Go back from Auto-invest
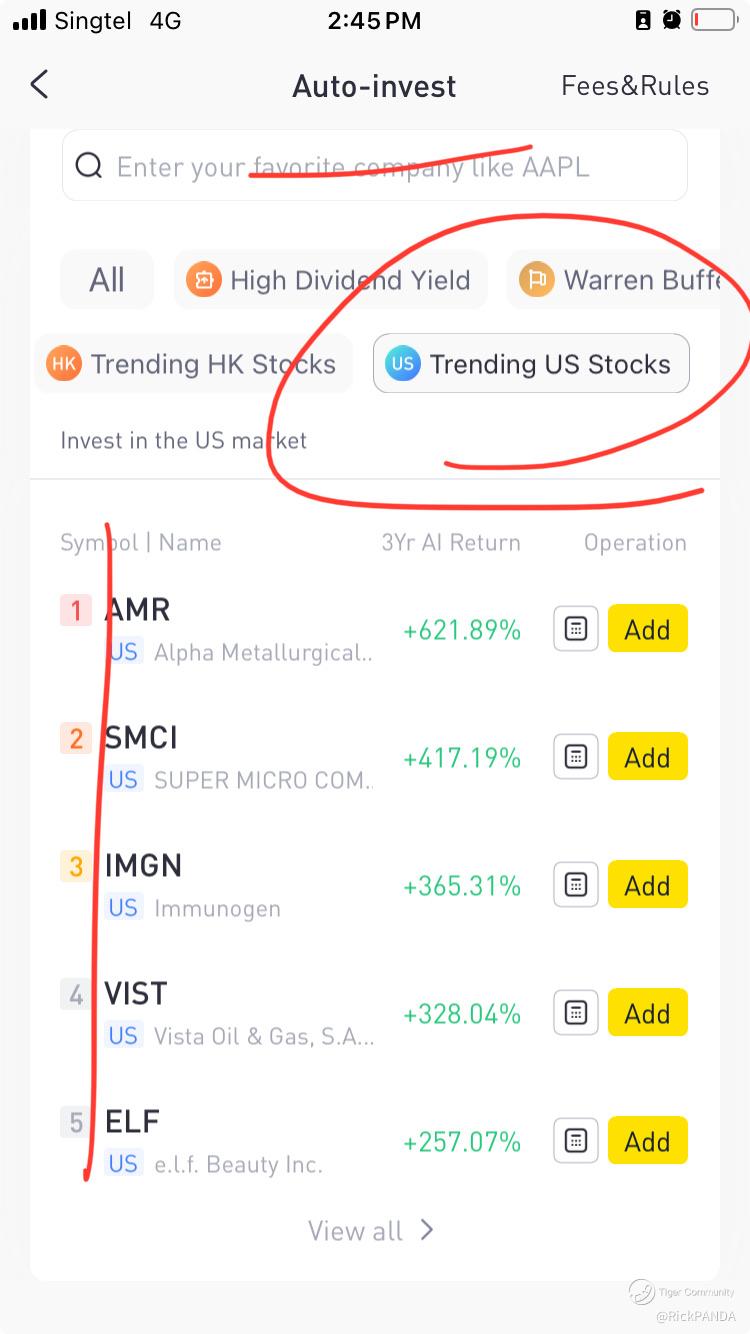750x1334 pixels. [40, 85]
